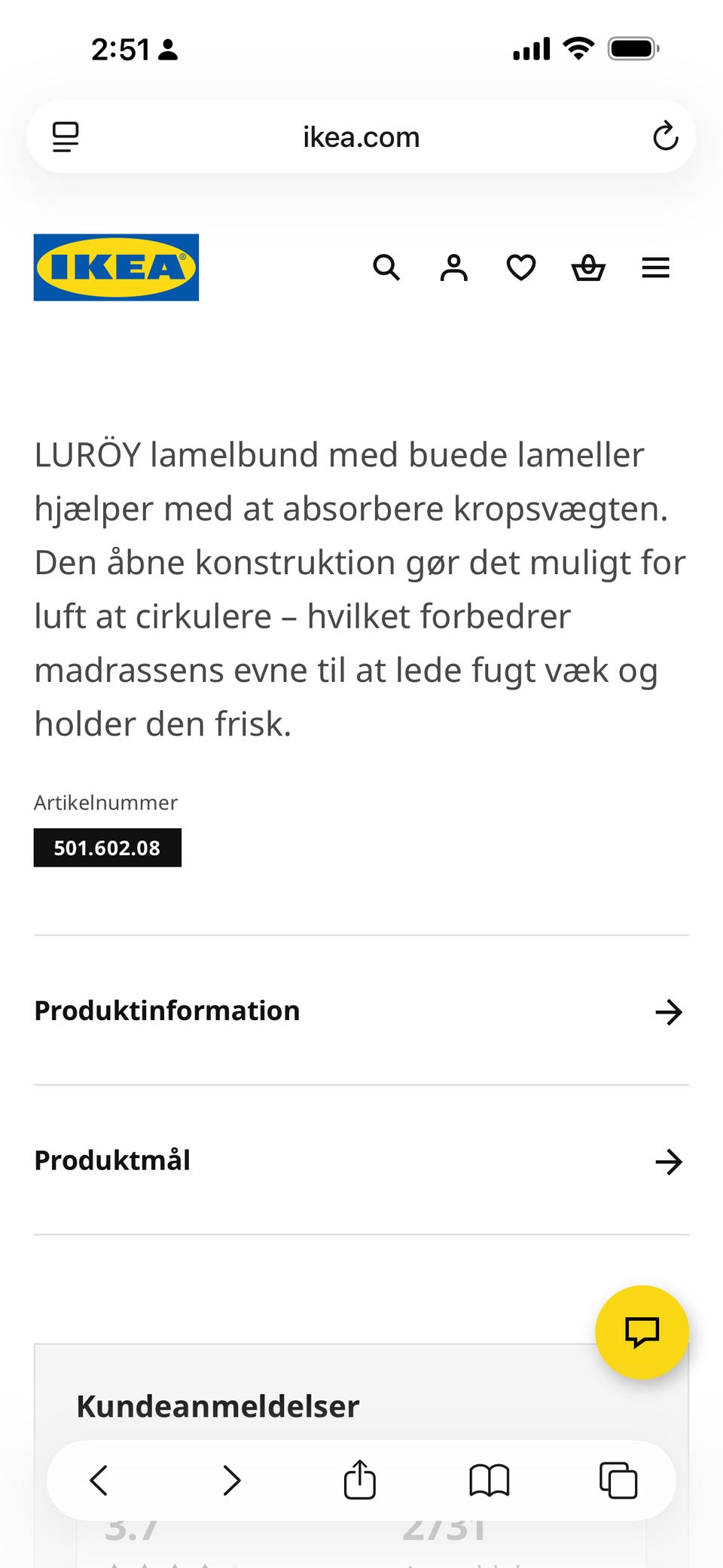The width and height of the screenshot is (723, 1568).
Task: Select the article number 501.602.08
Action: pyautogui.click(x=107, y=847)
